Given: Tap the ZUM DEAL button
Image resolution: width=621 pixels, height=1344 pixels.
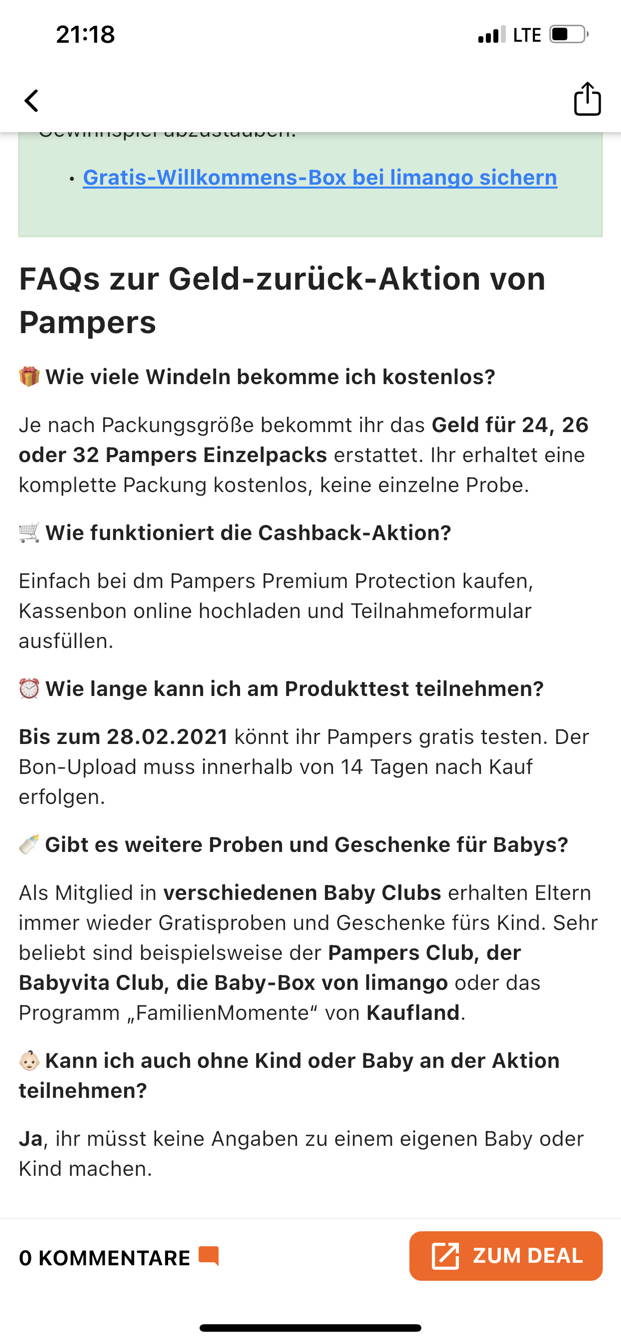Looking at the screenshot, I should click(506, 1256).
